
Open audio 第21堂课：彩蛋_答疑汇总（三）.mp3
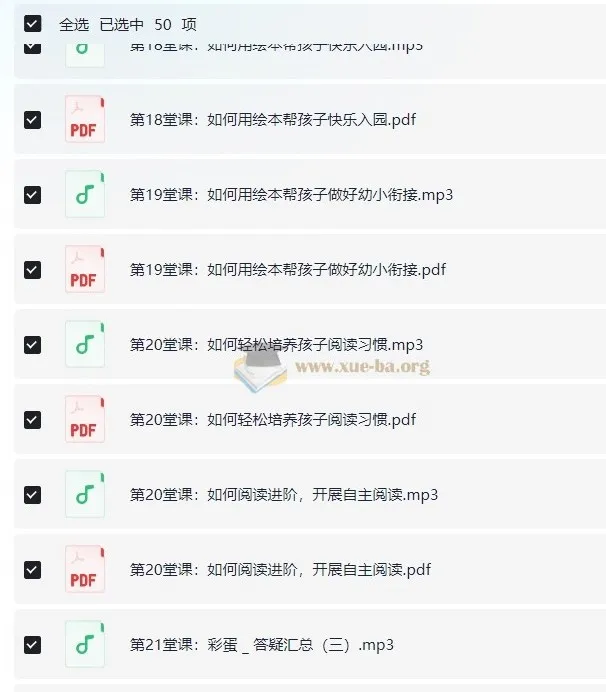click(x=261, y=645)
